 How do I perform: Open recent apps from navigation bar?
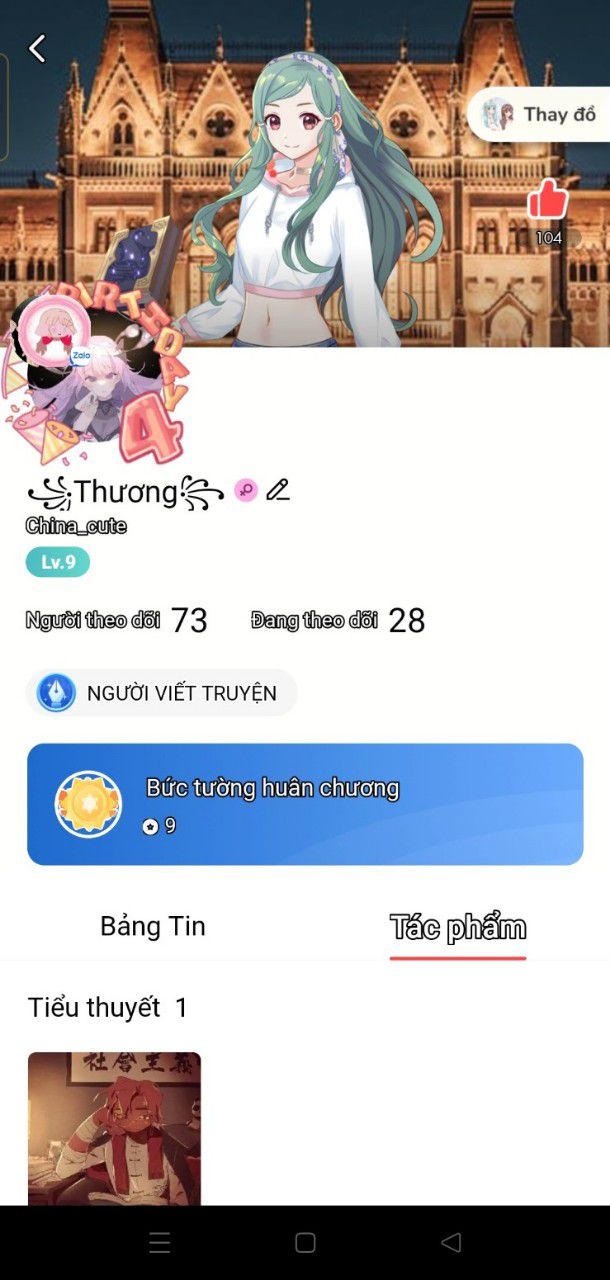tap(160, 1243)
